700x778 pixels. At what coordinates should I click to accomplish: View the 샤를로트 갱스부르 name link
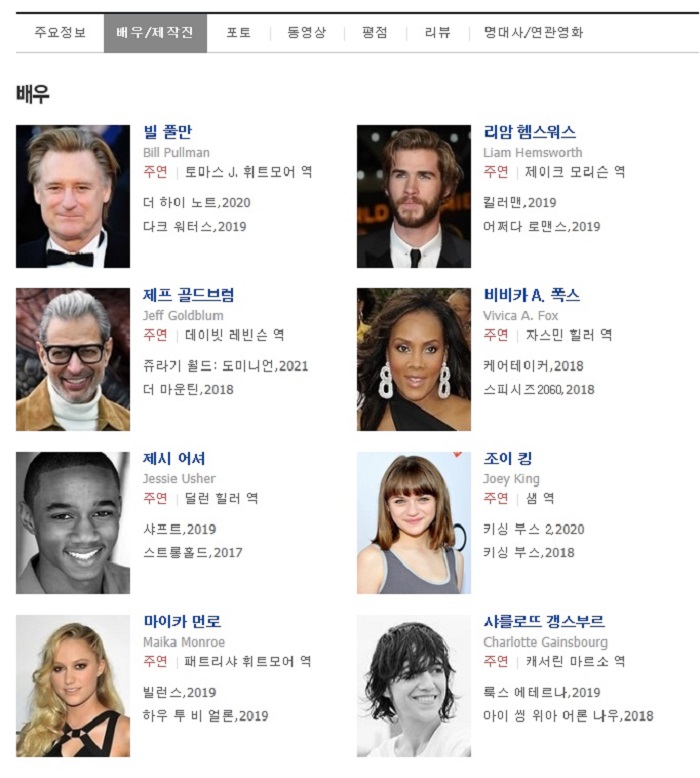click(543, 622)
